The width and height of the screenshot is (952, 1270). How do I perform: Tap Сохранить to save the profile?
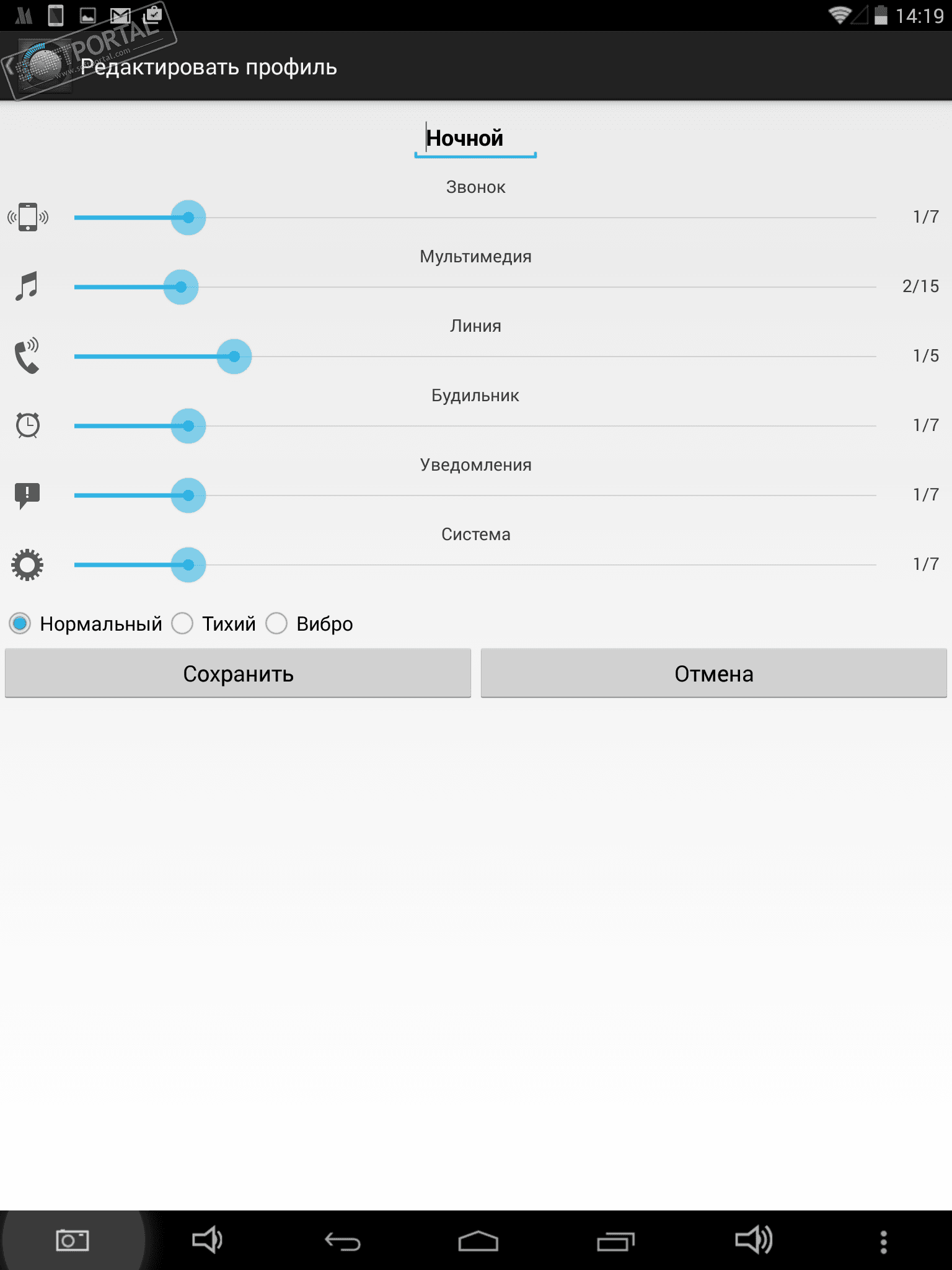(238, 673)
